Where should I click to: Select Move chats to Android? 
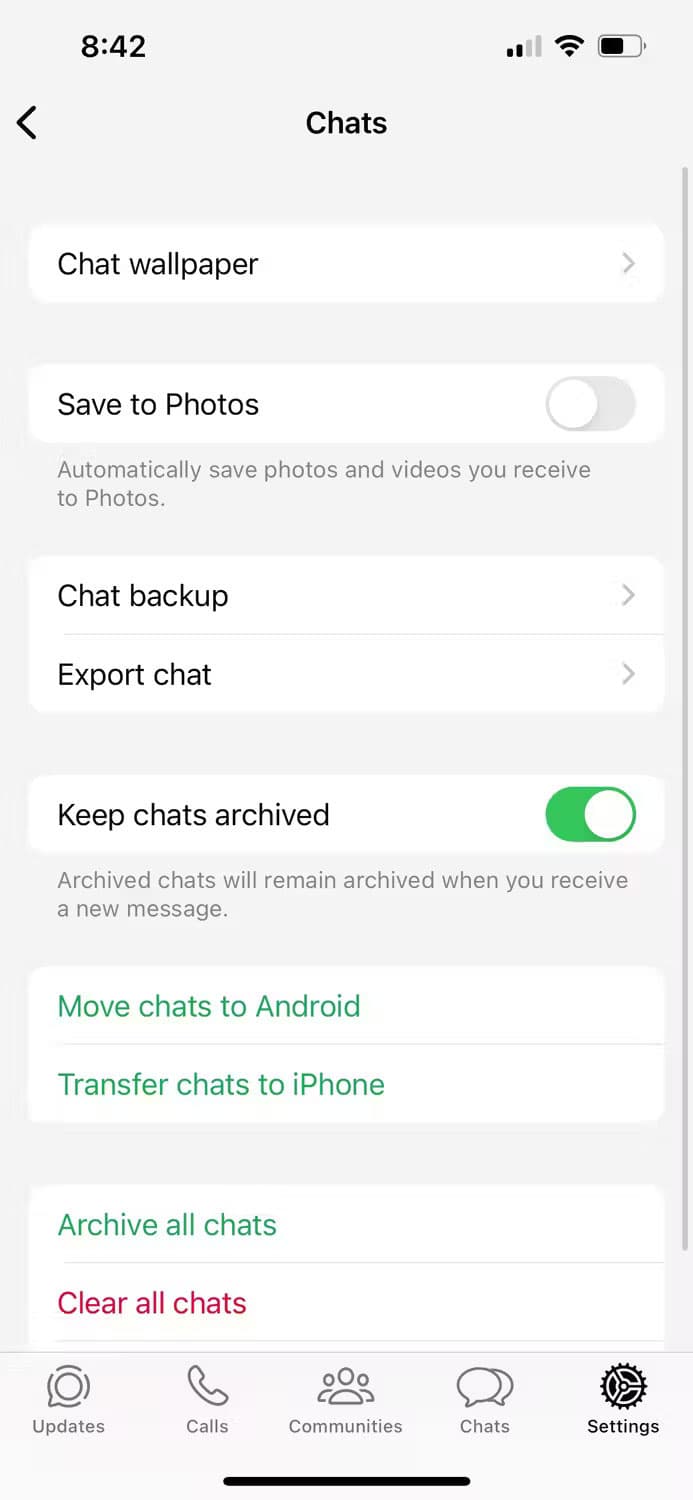click(209, 1006)
